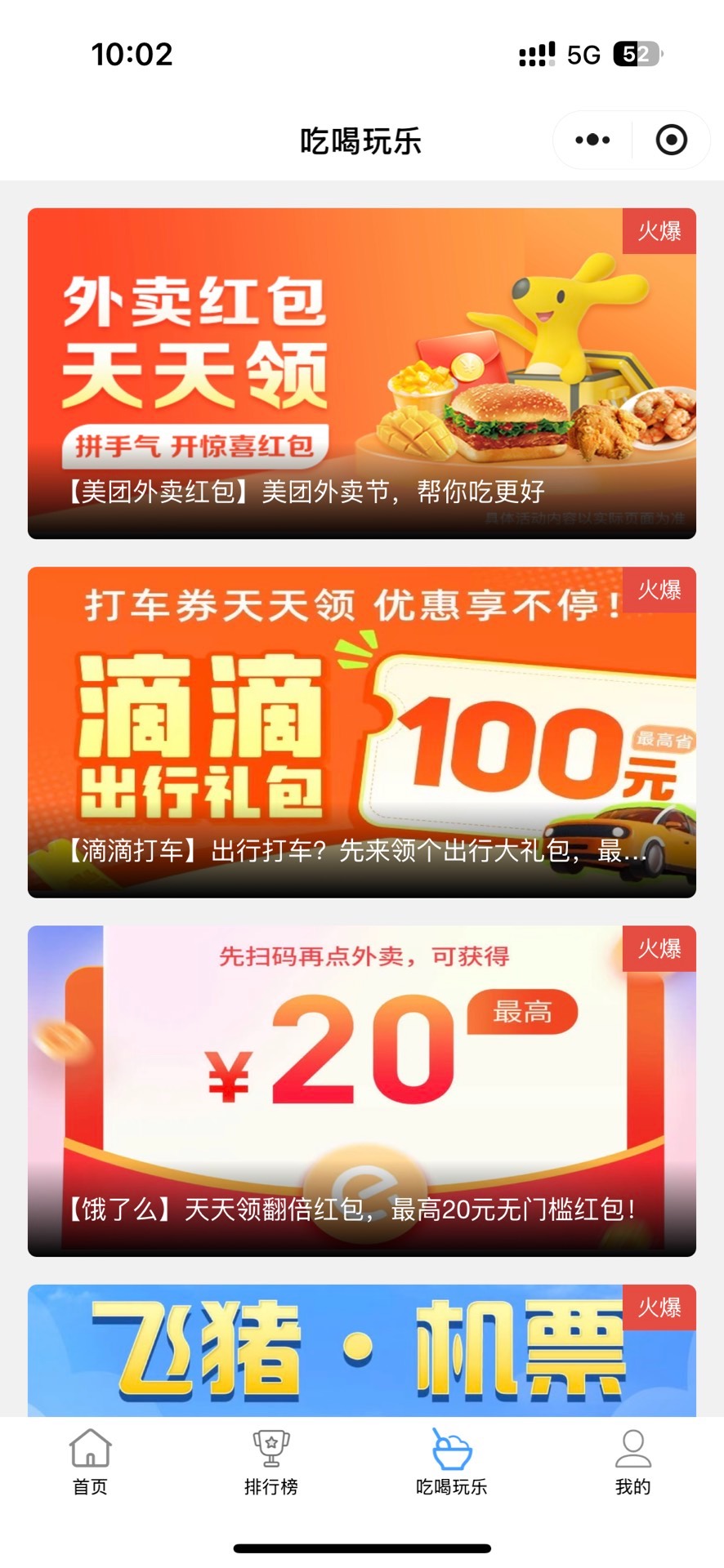The width and height of the screenshot is (724, 1568).
Task: Open the 饿了么 翻倍红包 card
Action: click(x=362, y=1090)
